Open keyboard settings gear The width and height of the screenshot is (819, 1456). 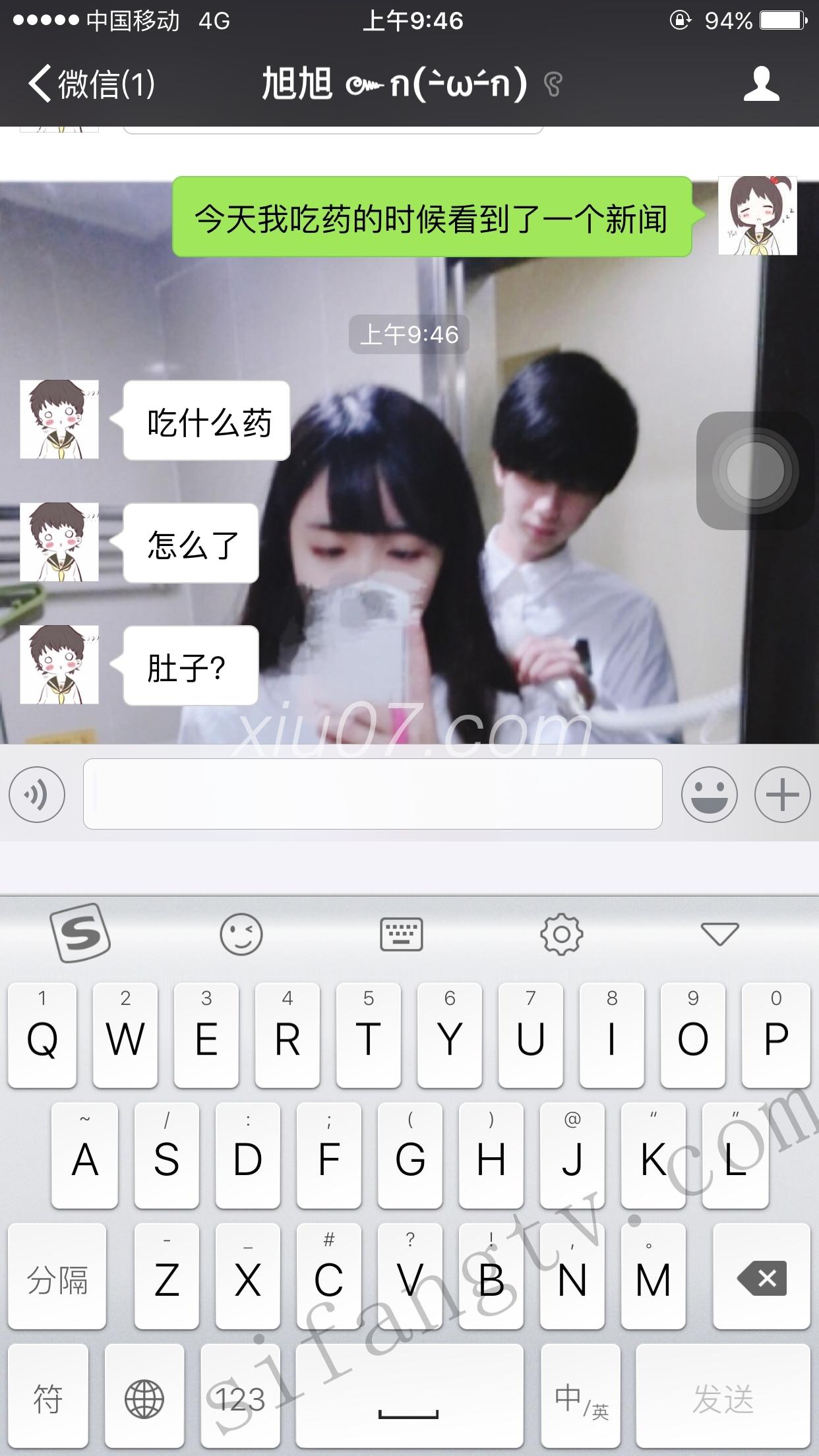pos(561,934)
